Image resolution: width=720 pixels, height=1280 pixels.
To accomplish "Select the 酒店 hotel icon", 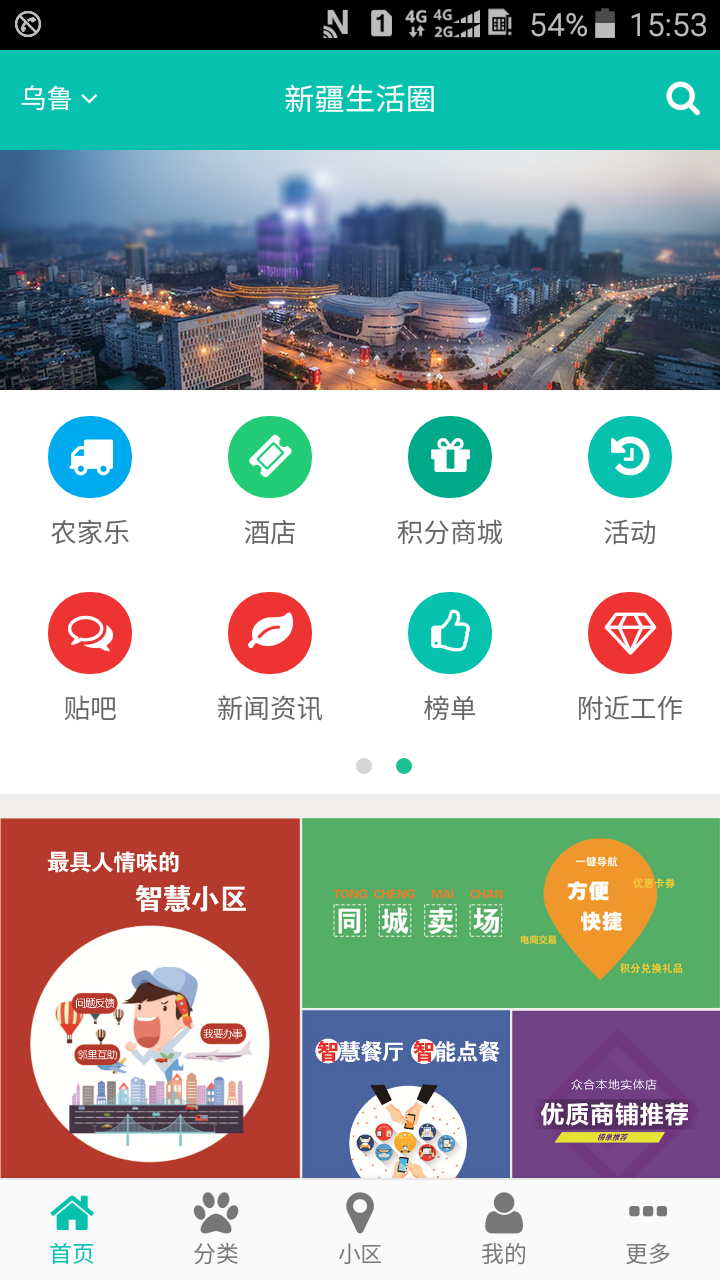I will point(270,456).
